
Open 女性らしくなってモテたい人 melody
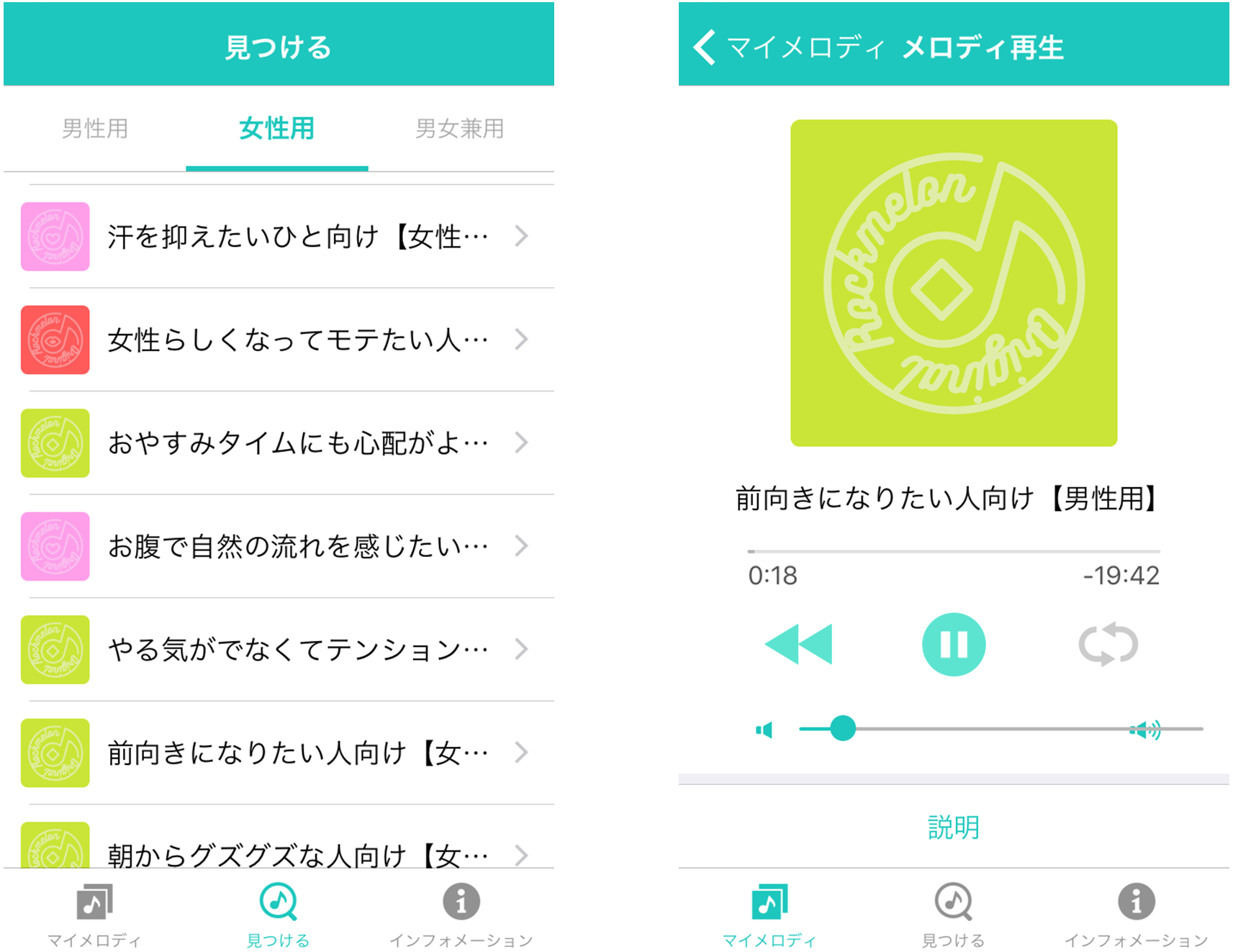pyautogui.click(x=277, y=340)
